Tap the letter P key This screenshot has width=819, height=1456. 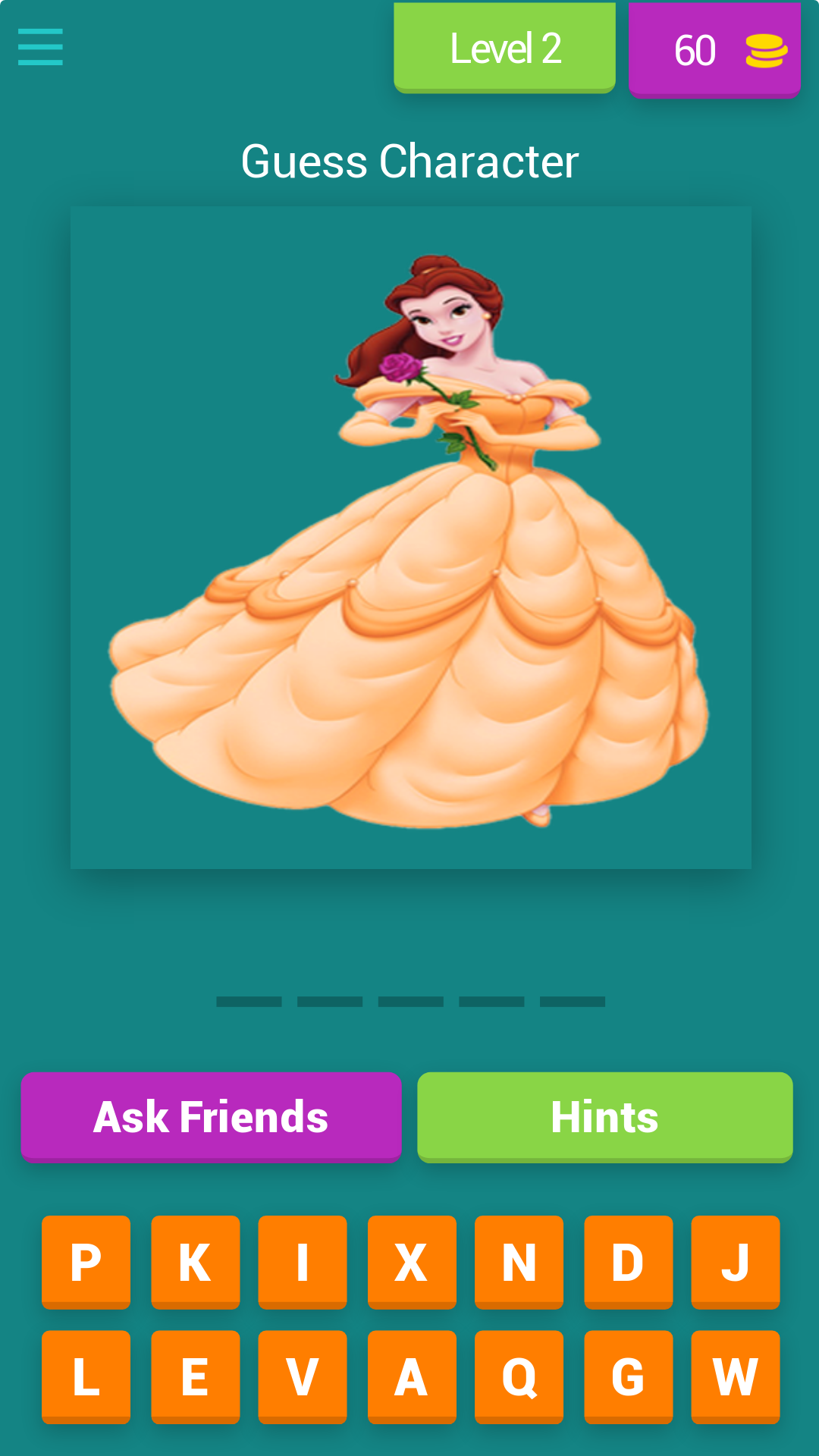pos(86,1261)
